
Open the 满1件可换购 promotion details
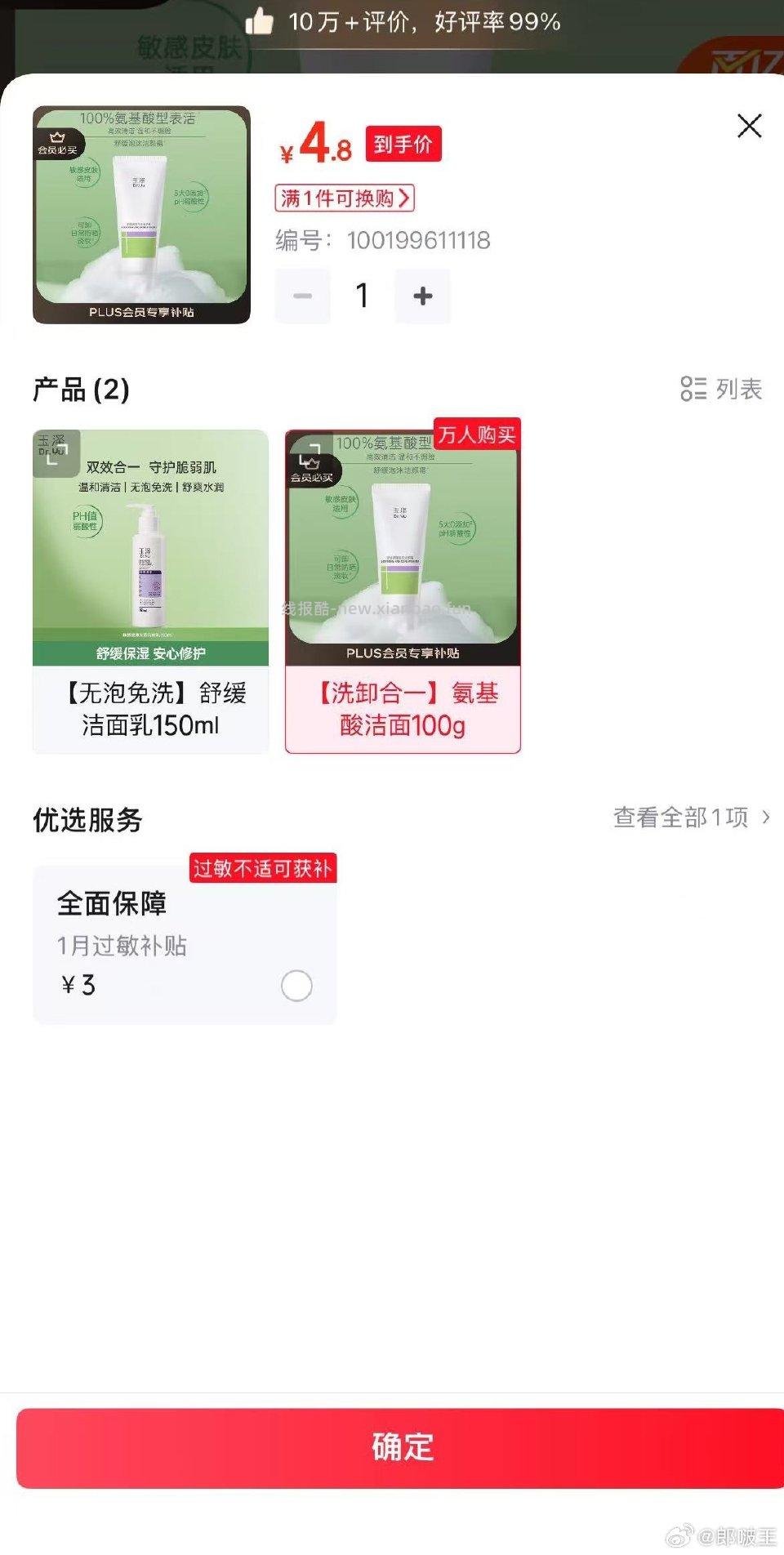pos(345,198)
